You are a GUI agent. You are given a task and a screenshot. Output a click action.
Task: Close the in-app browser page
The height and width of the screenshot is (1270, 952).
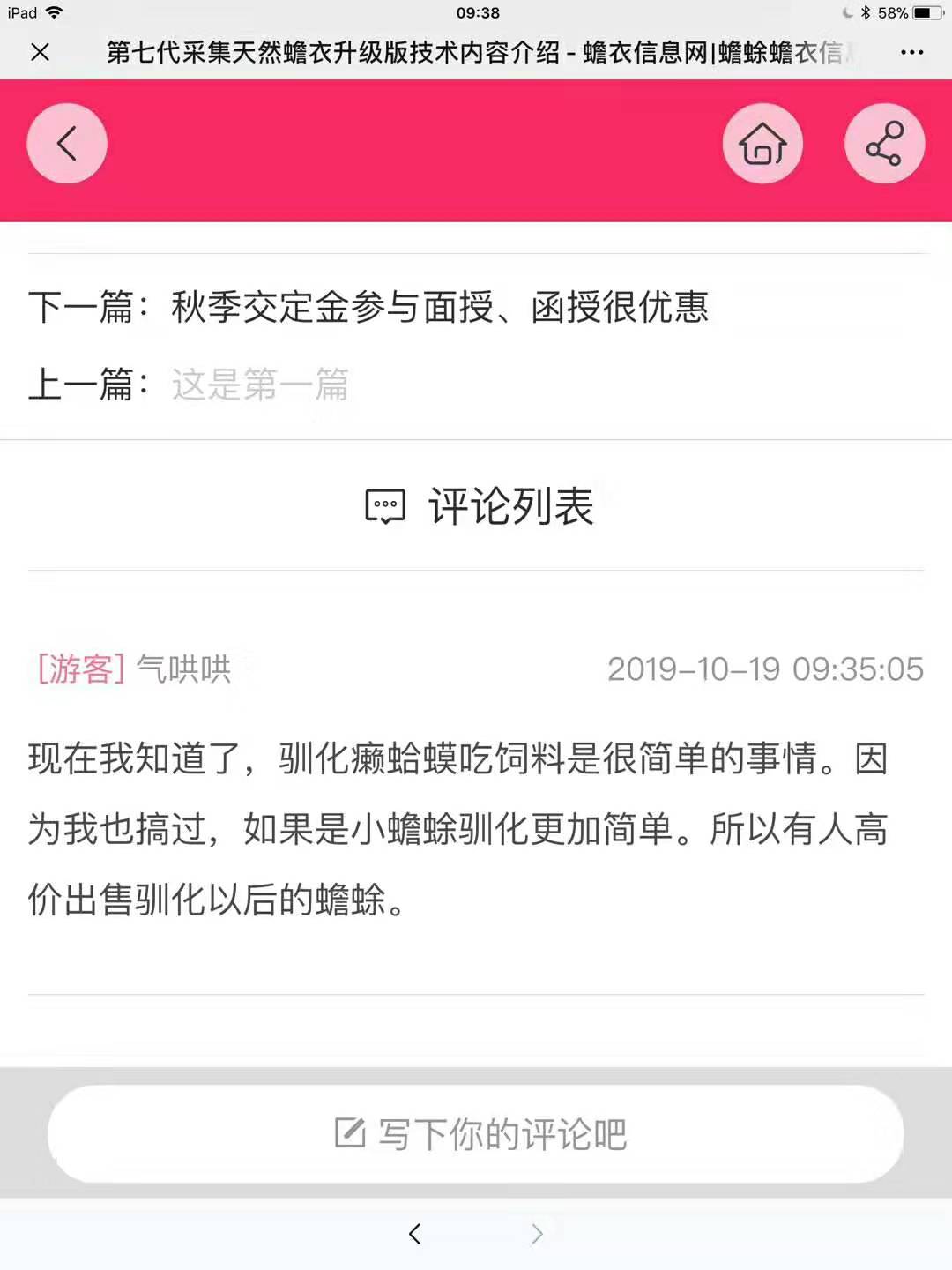(x=40, y=52)
